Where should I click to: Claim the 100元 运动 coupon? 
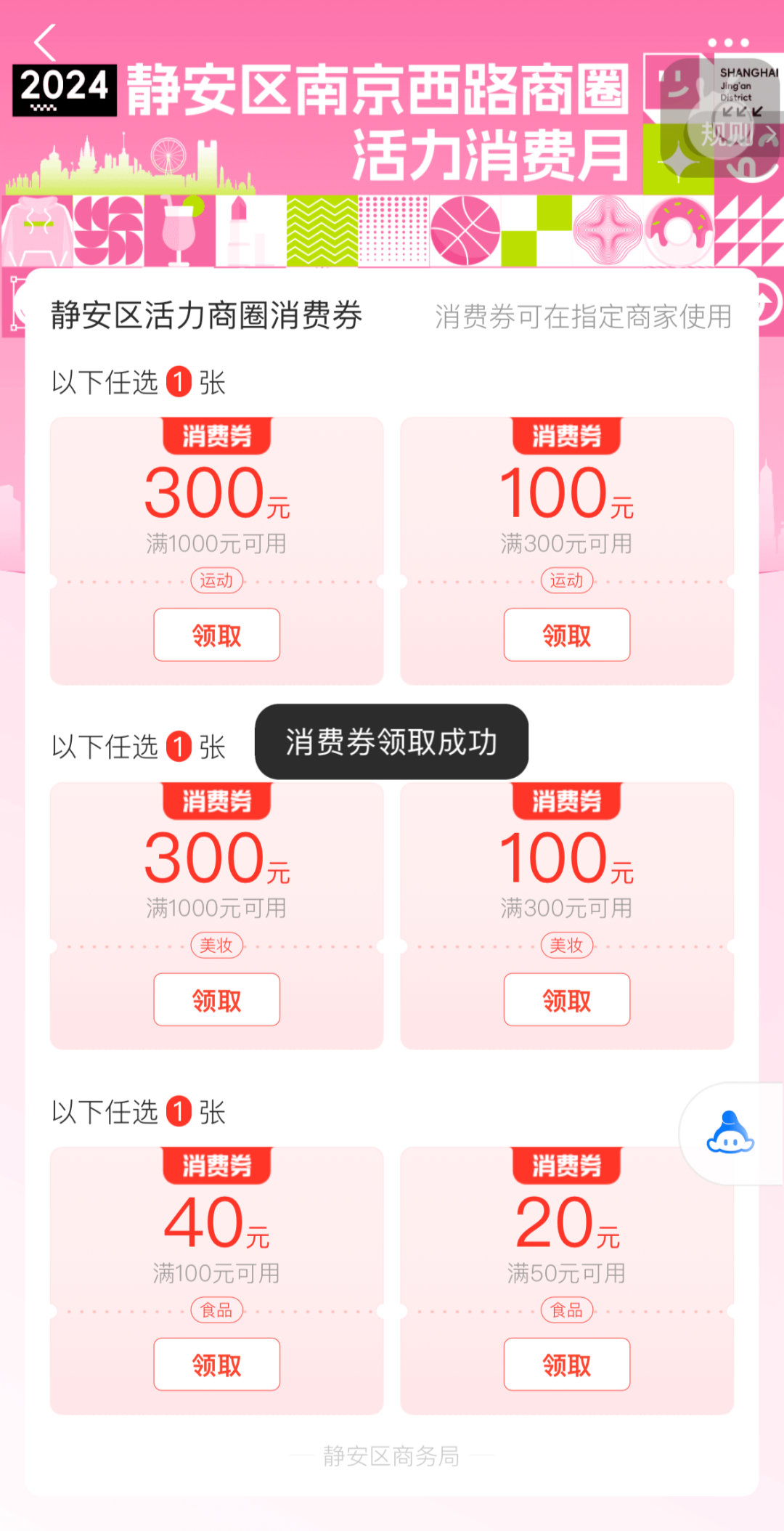coord(566,635)
